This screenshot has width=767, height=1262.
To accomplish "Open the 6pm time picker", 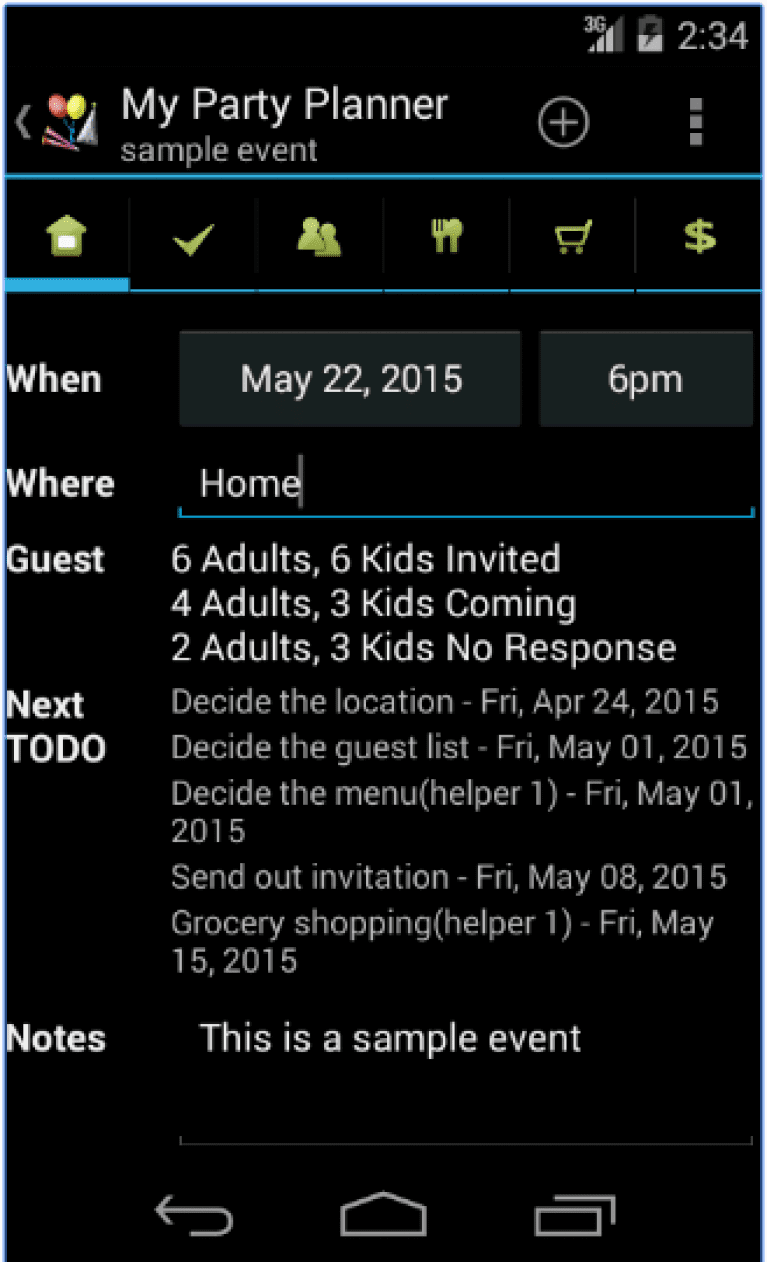I will point(645,378).
